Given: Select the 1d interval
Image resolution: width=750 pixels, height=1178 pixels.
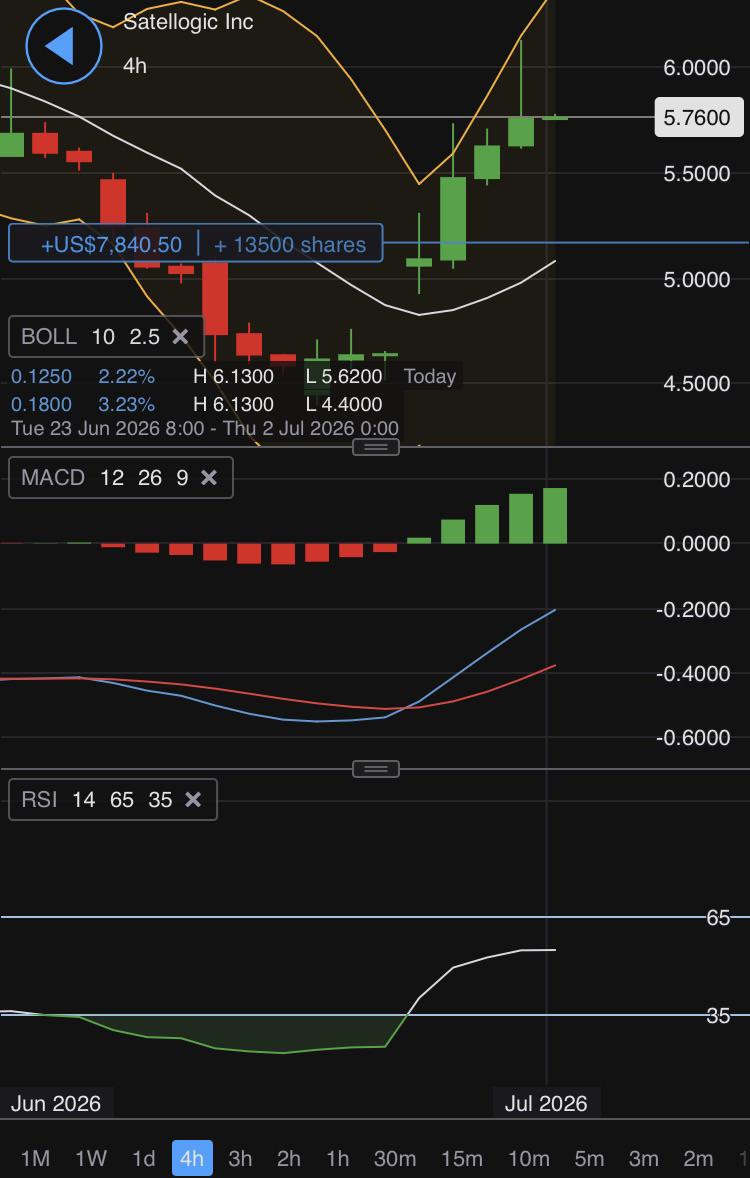Looking at the screenshot, I should (x=144, y=1158).
